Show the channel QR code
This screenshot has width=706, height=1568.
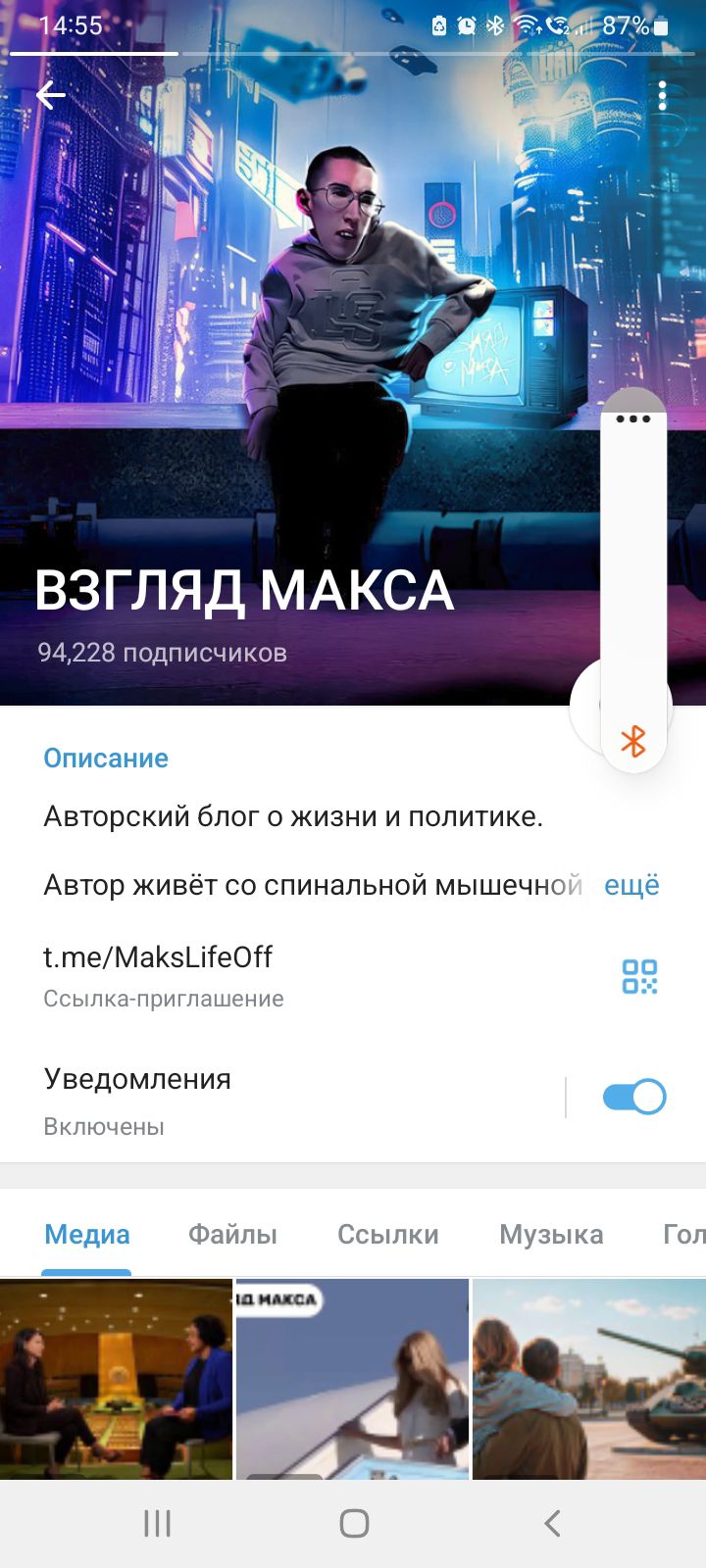639,976
